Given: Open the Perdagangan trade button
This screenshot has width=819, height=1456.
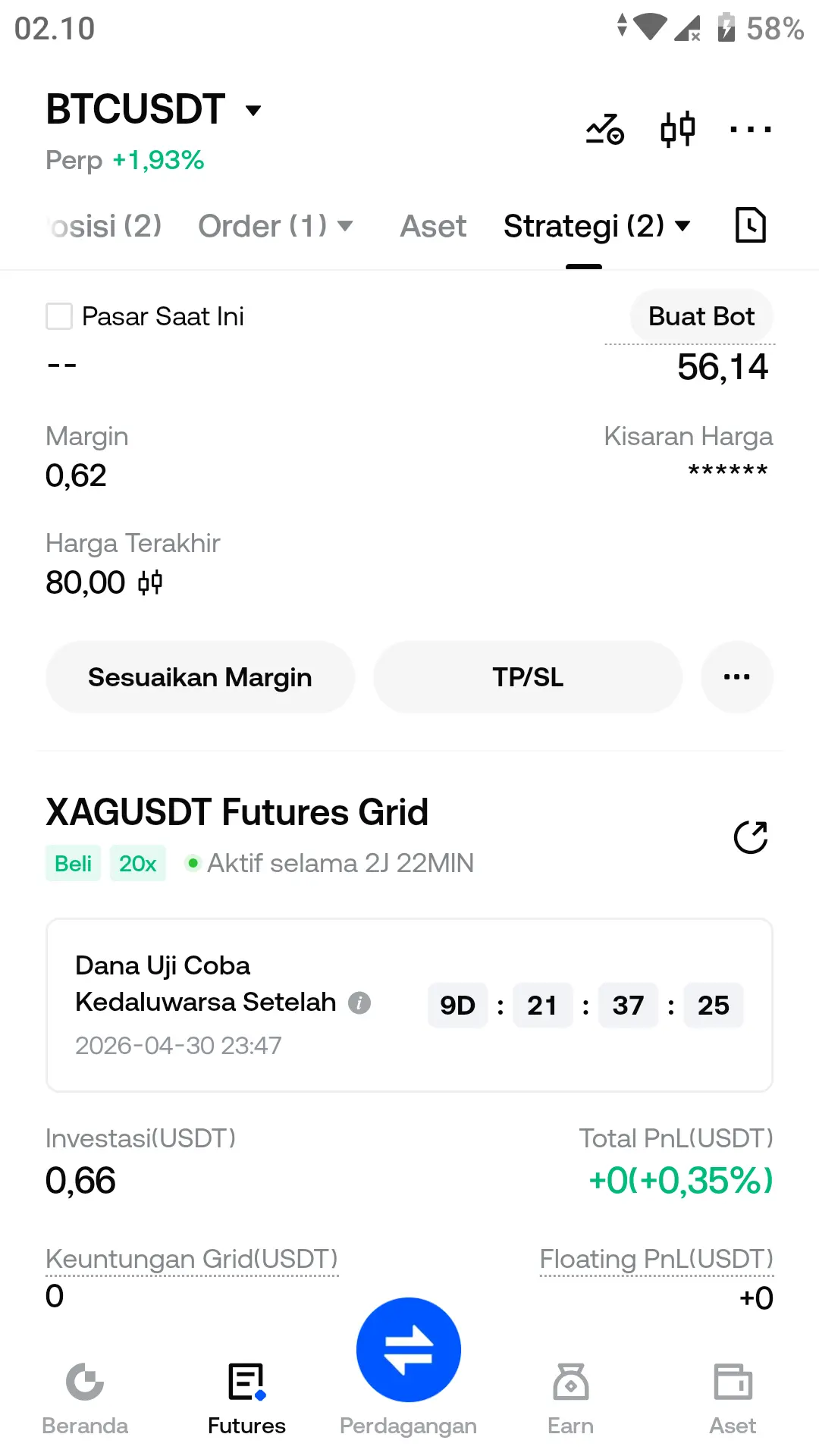Looking at the screenshot, I should point(409,1350).
